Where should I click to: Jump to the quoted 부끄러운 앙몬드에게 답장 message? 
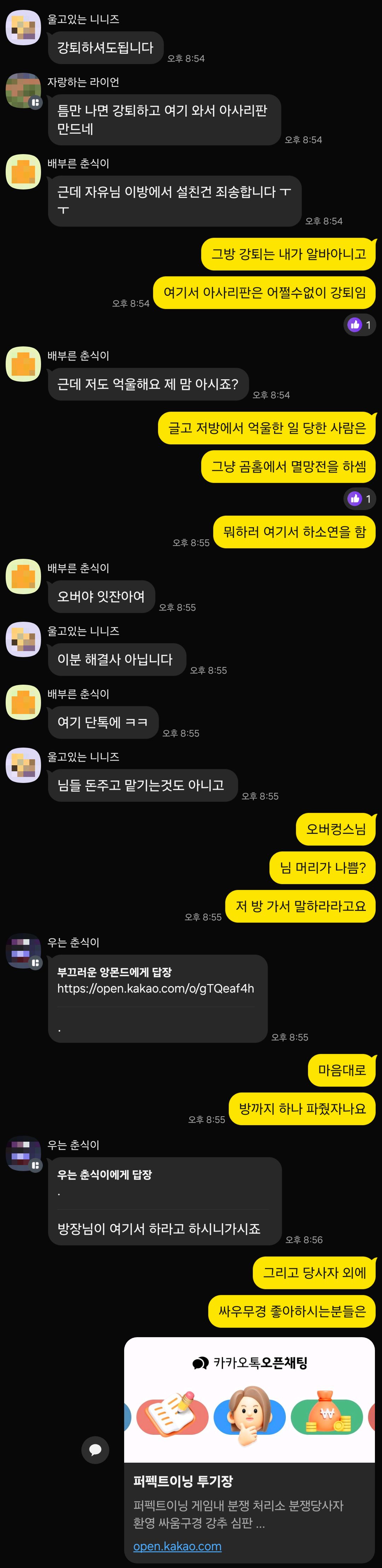(114, 972)
